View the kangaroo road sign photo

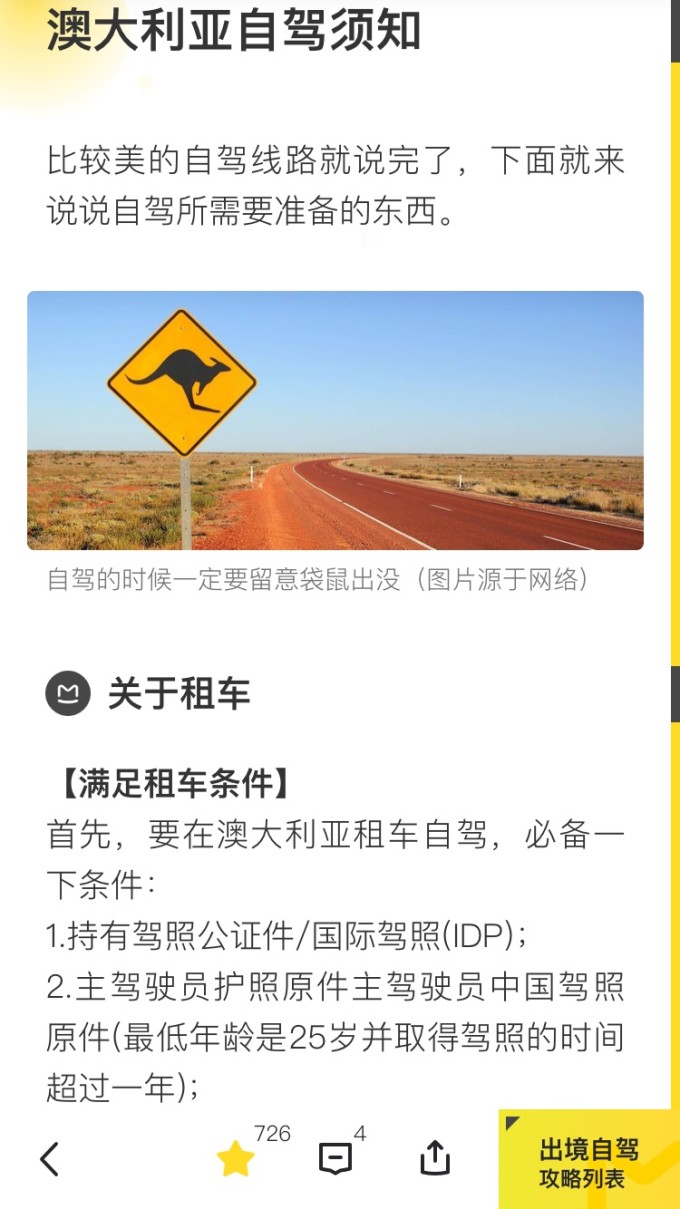335,420
